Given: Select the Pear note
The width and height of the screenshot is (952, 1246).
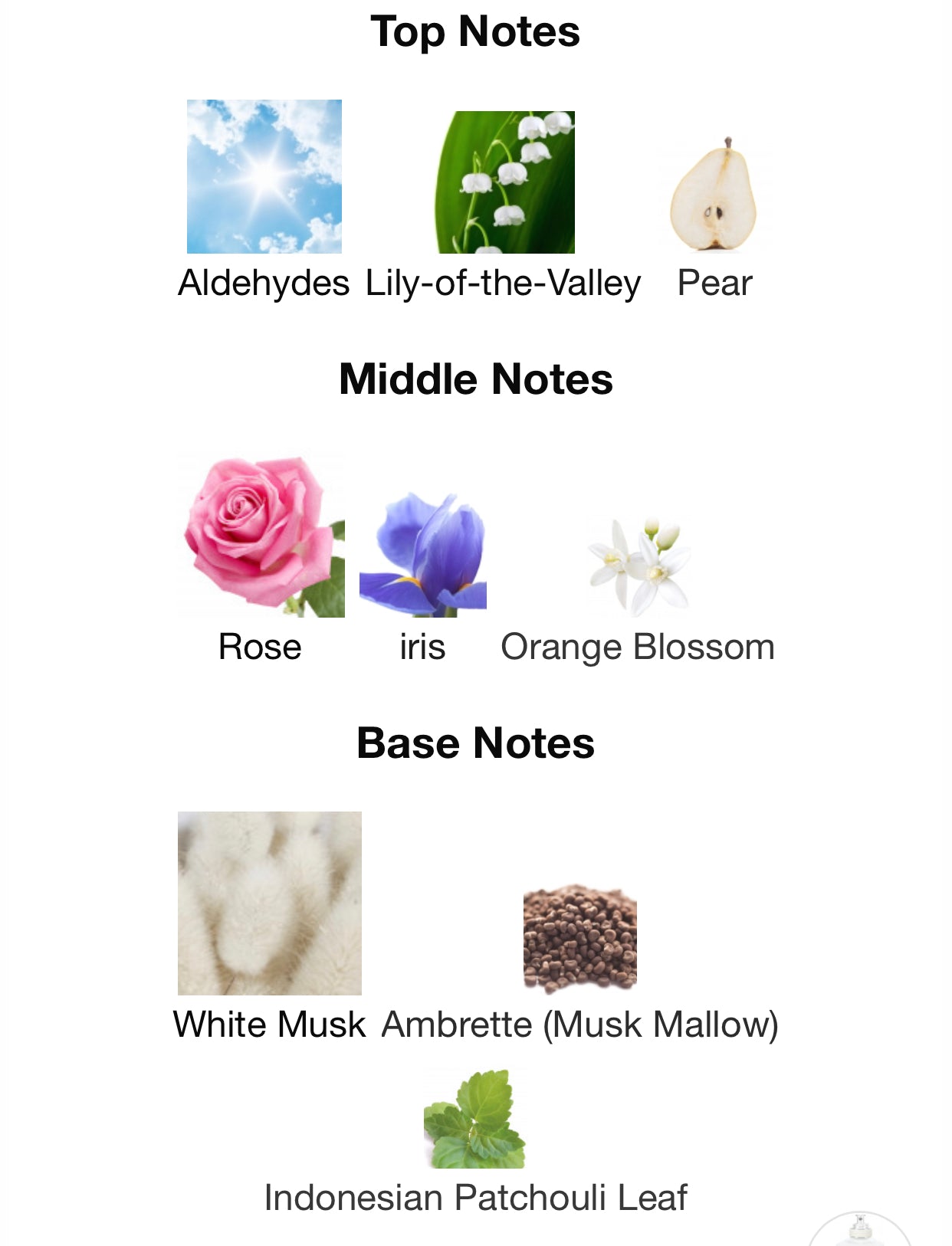Looking at the screenshot, I should [714, 196].
